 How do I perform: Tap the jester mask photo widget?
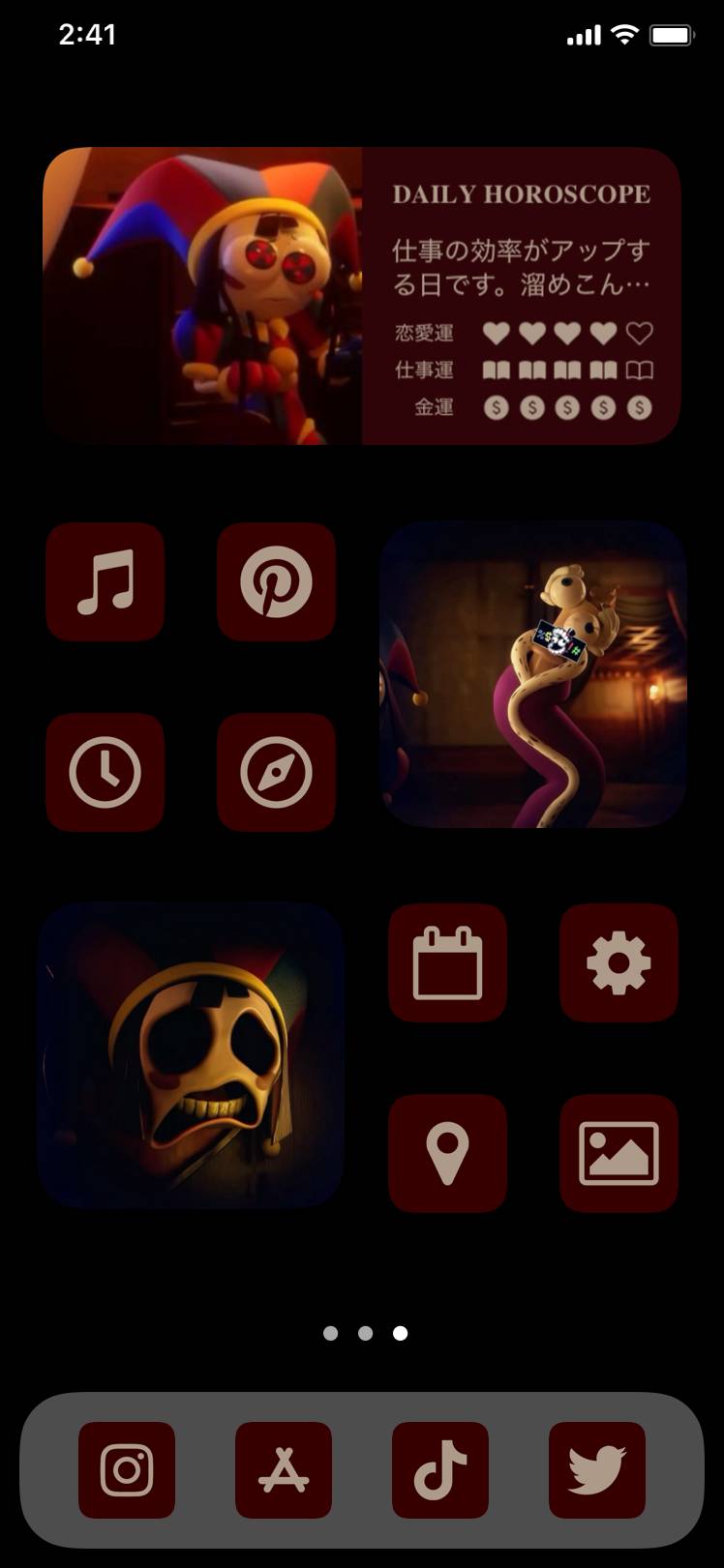coord(192,1055)
